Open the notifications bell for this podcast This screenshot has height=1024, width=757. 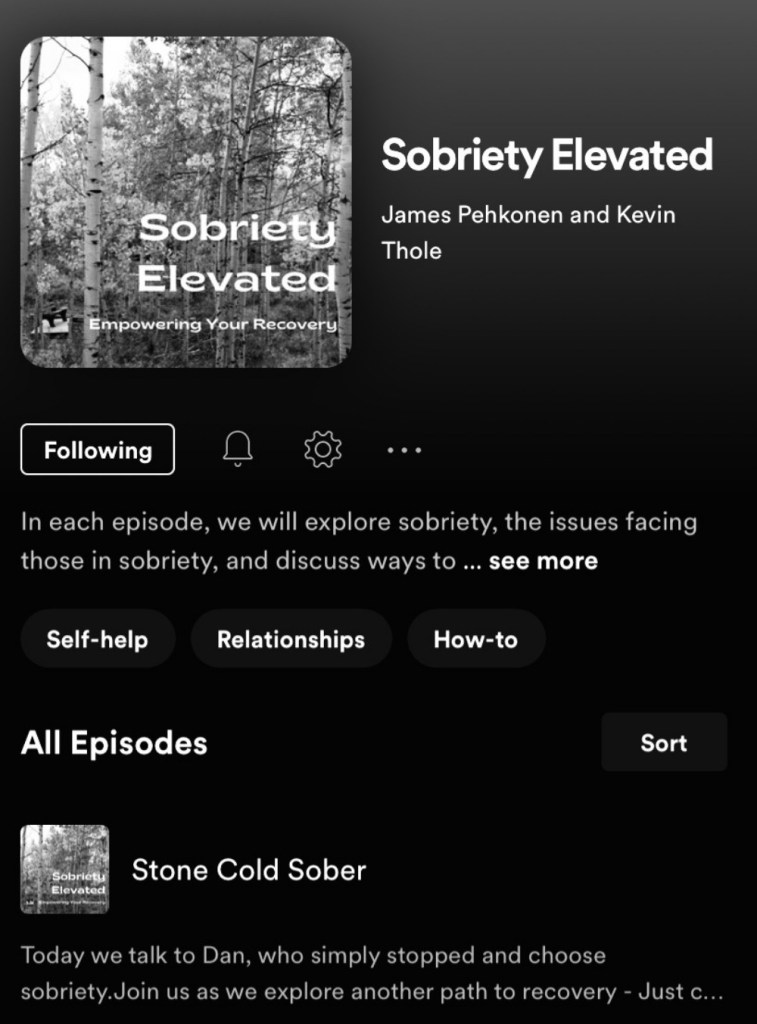(237, 450)
